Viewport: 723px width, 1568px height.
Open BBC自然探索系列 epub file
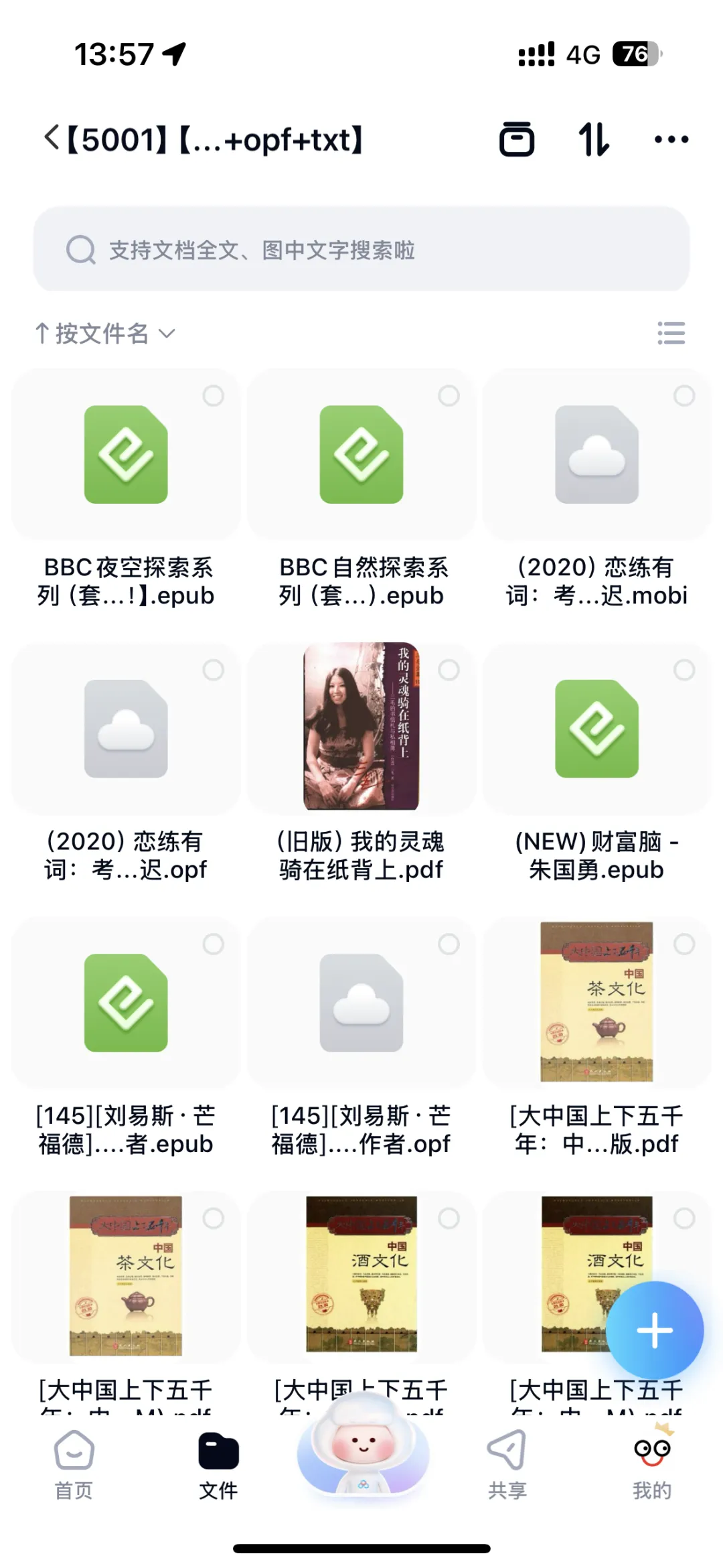(x=361, y=455)
